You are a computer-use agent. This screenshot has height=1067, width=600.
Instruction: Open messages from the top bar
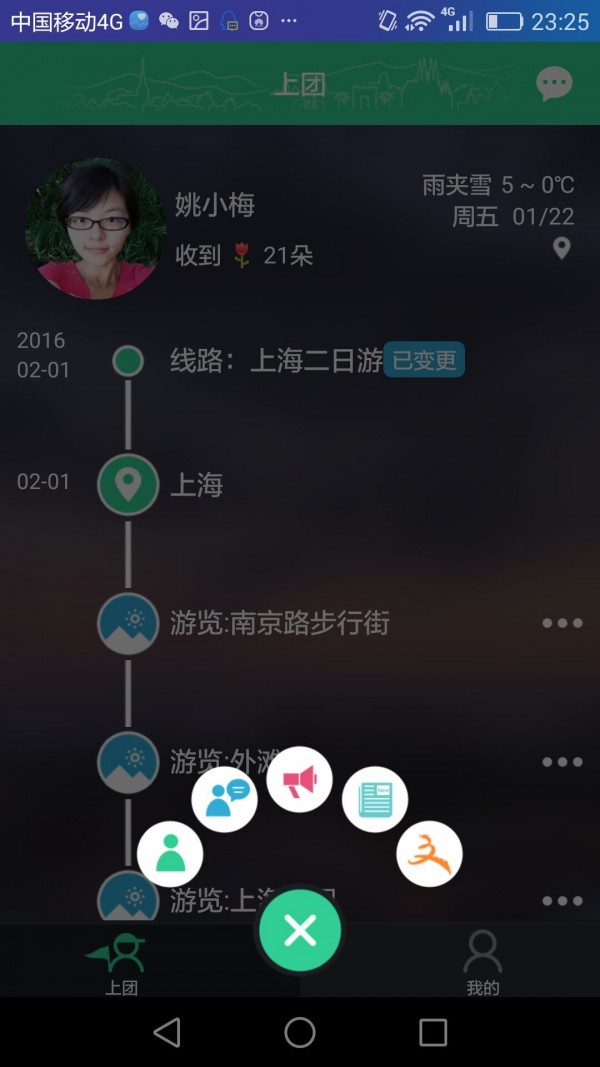(553, 84)
